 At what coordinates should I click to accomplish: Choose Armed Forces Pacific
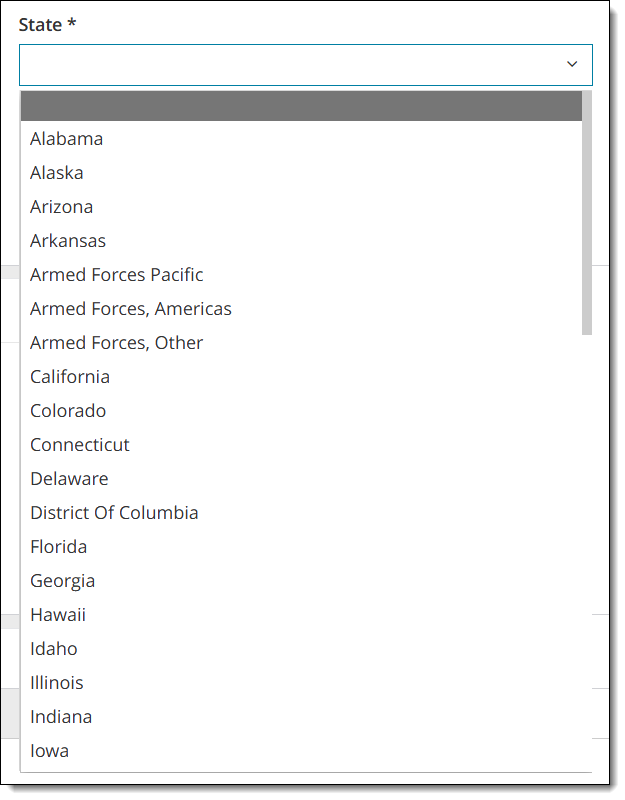coord(117,275)
